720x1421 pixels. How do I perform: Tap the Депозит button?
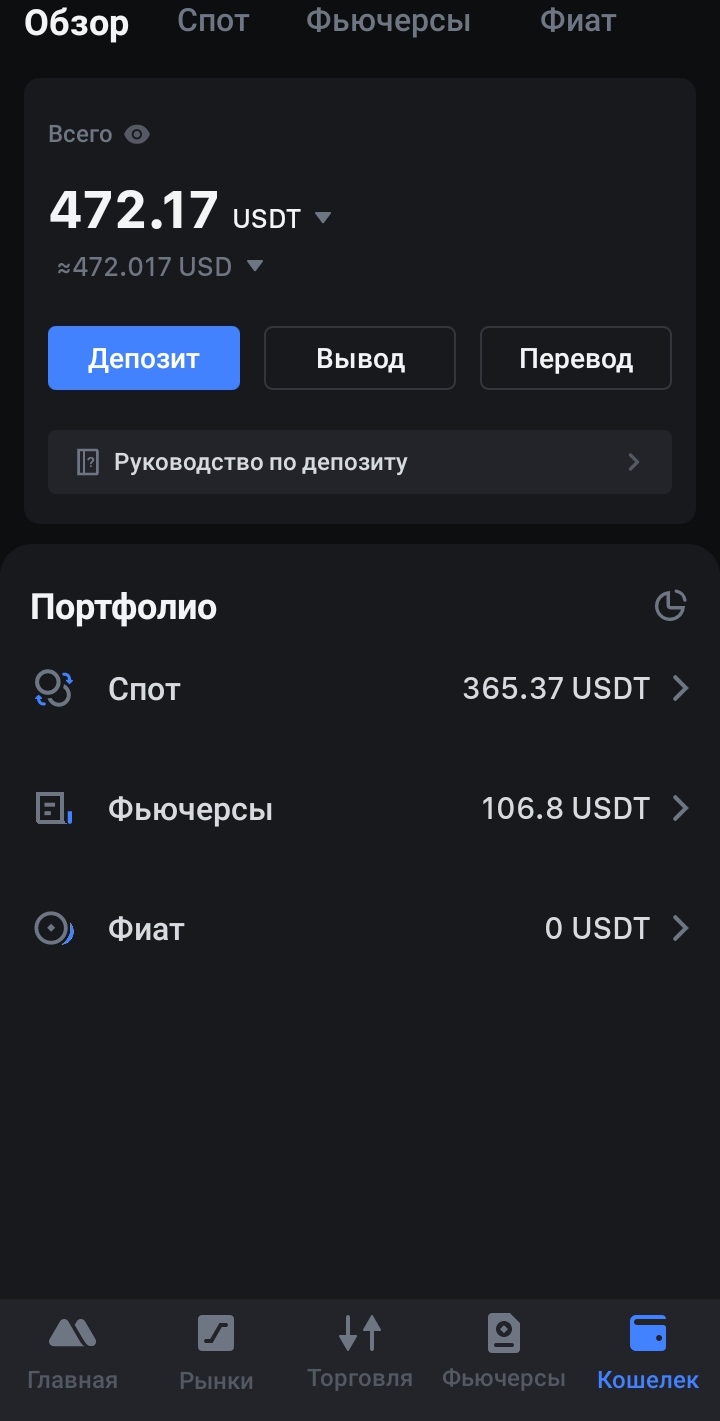tap(144, 358)
